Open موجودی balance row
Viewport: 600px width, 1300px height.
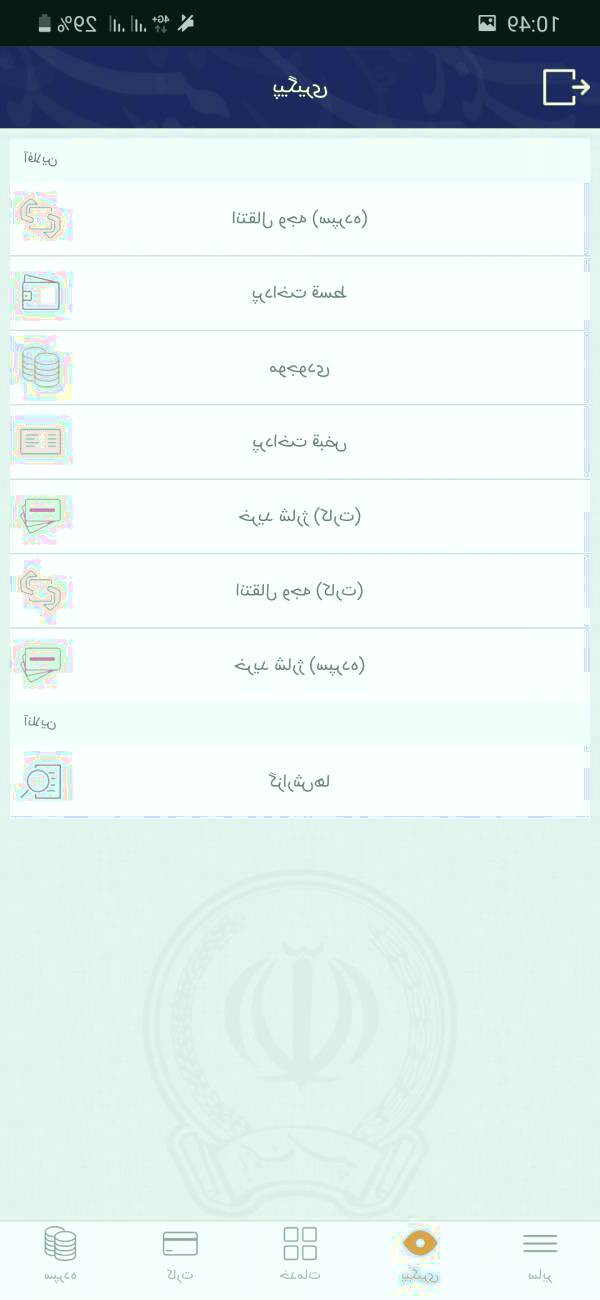pos(300,368)
